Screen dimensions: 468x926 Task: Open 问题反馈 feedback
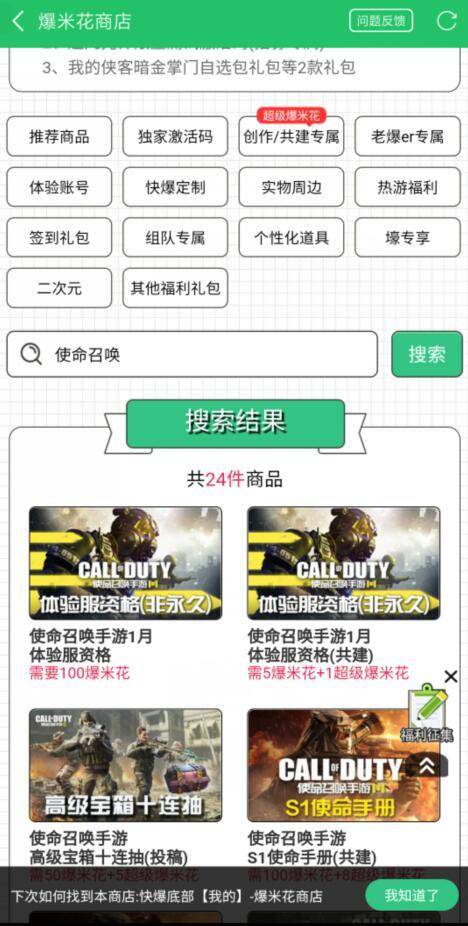tap(381, 21)
